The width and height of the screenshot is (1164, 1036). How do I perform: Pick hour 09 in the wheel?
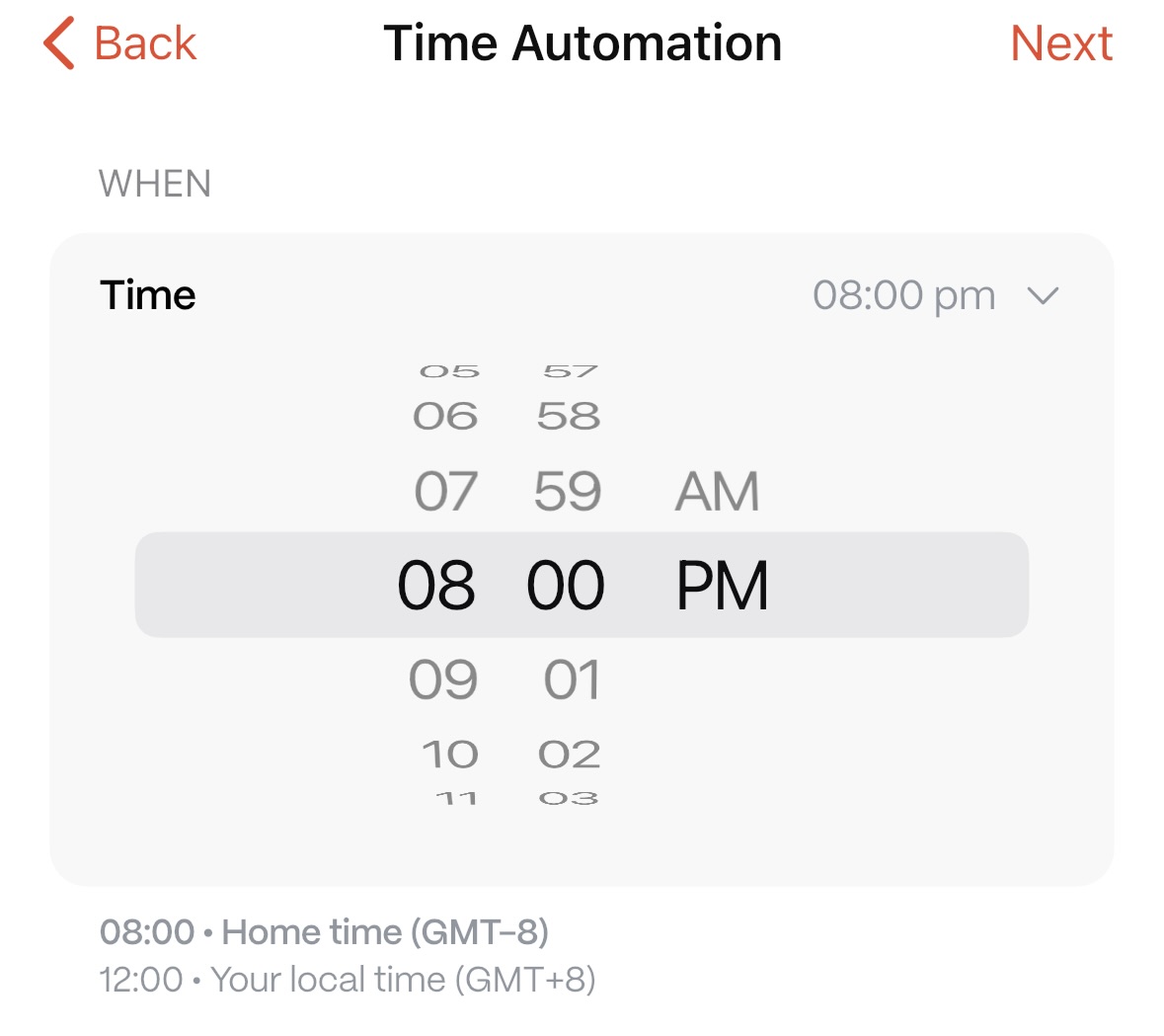pyautogui.click(x=443, y=679)
